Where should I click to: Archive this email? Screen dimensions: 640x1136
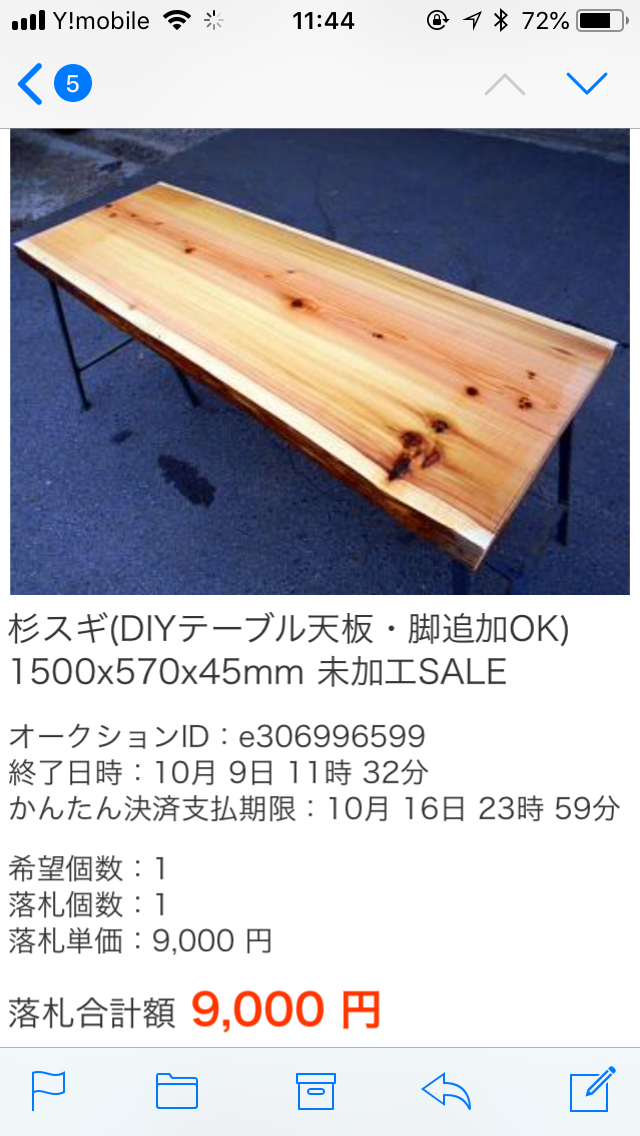click(315, 1090)
